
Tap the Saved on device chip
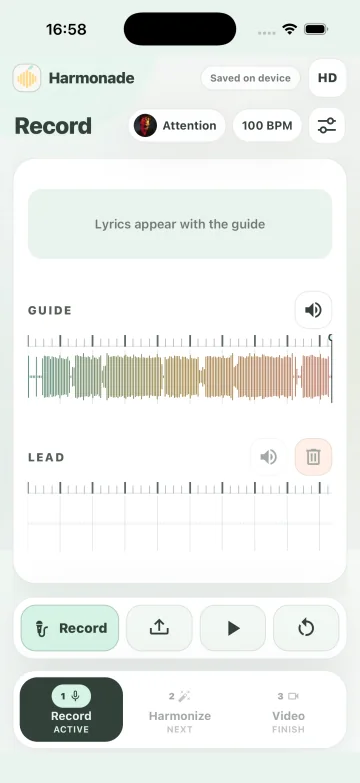coord(250,78)
